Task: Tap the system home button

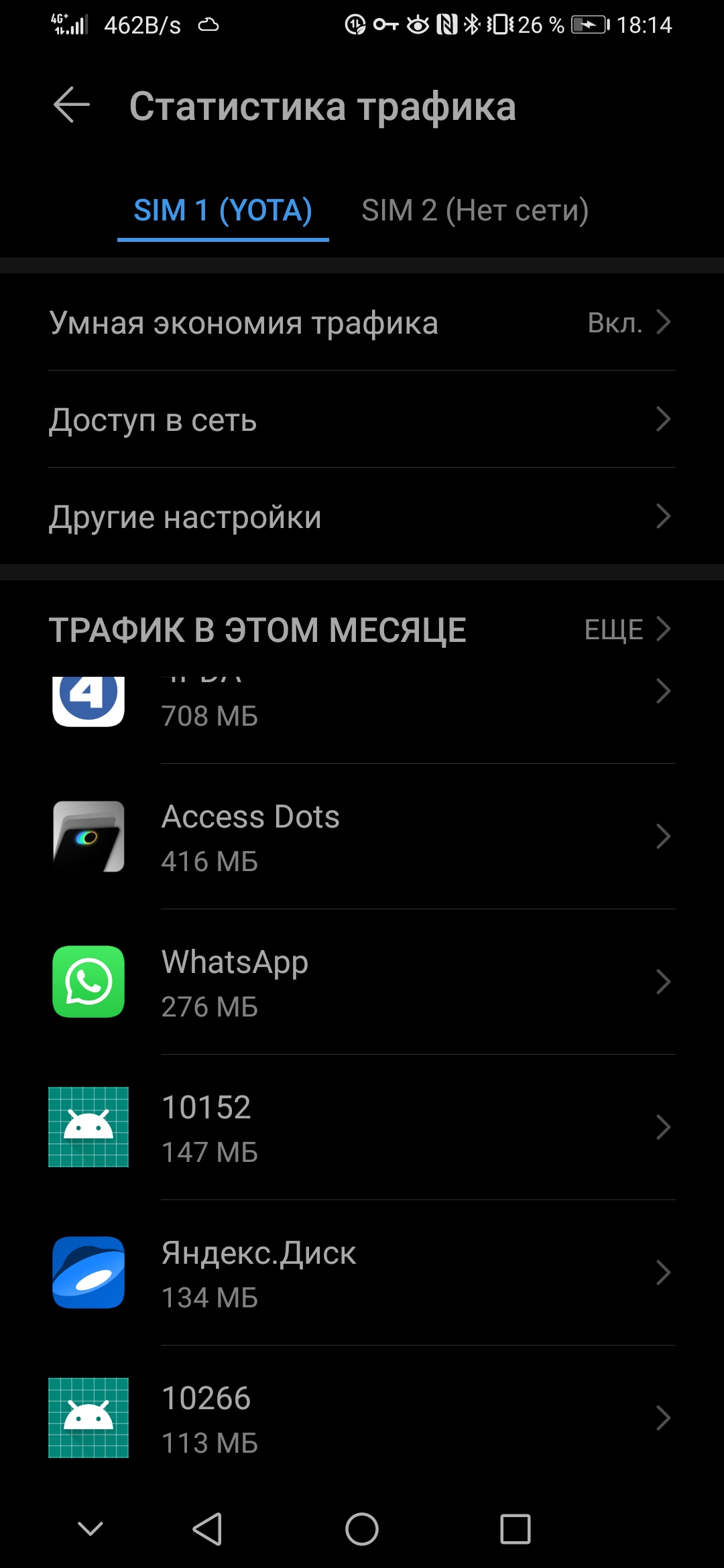Action: tap(362, 1529)
